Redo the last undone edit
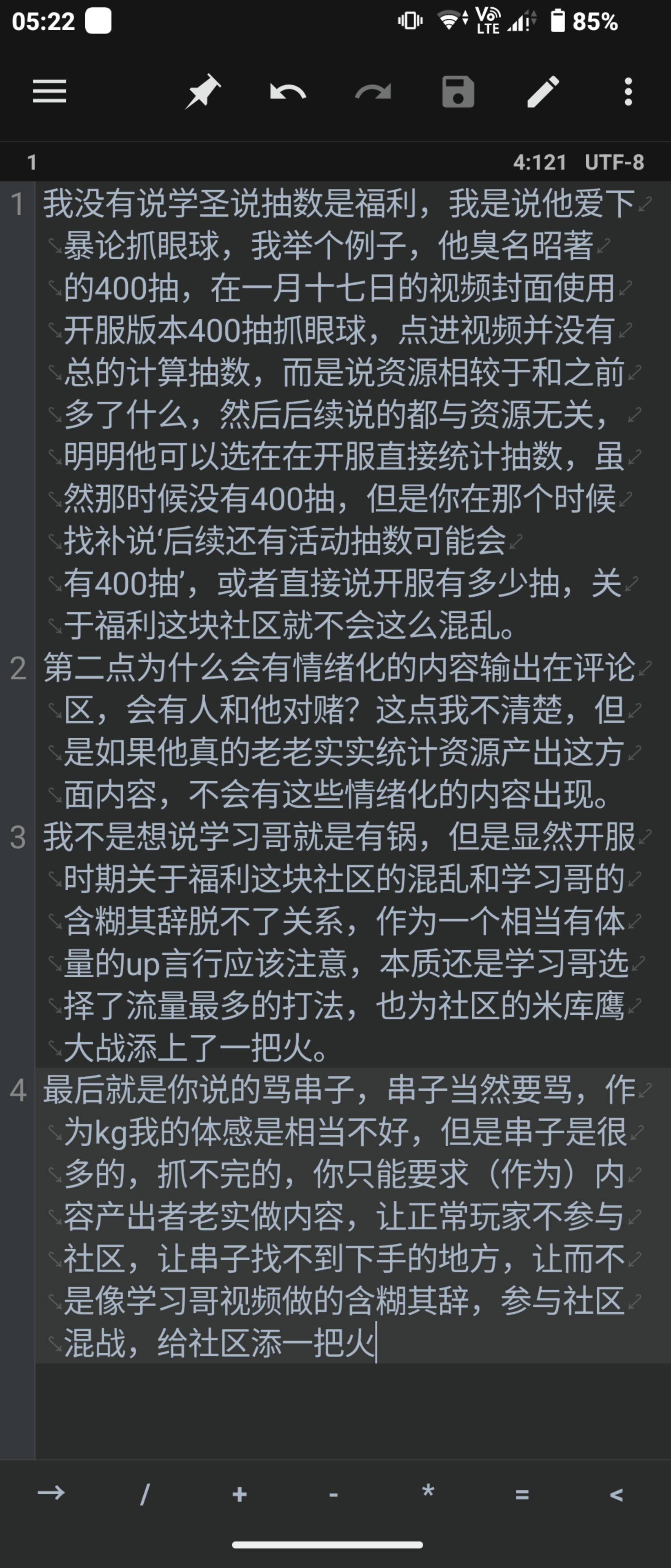 (x=373, y=92)
